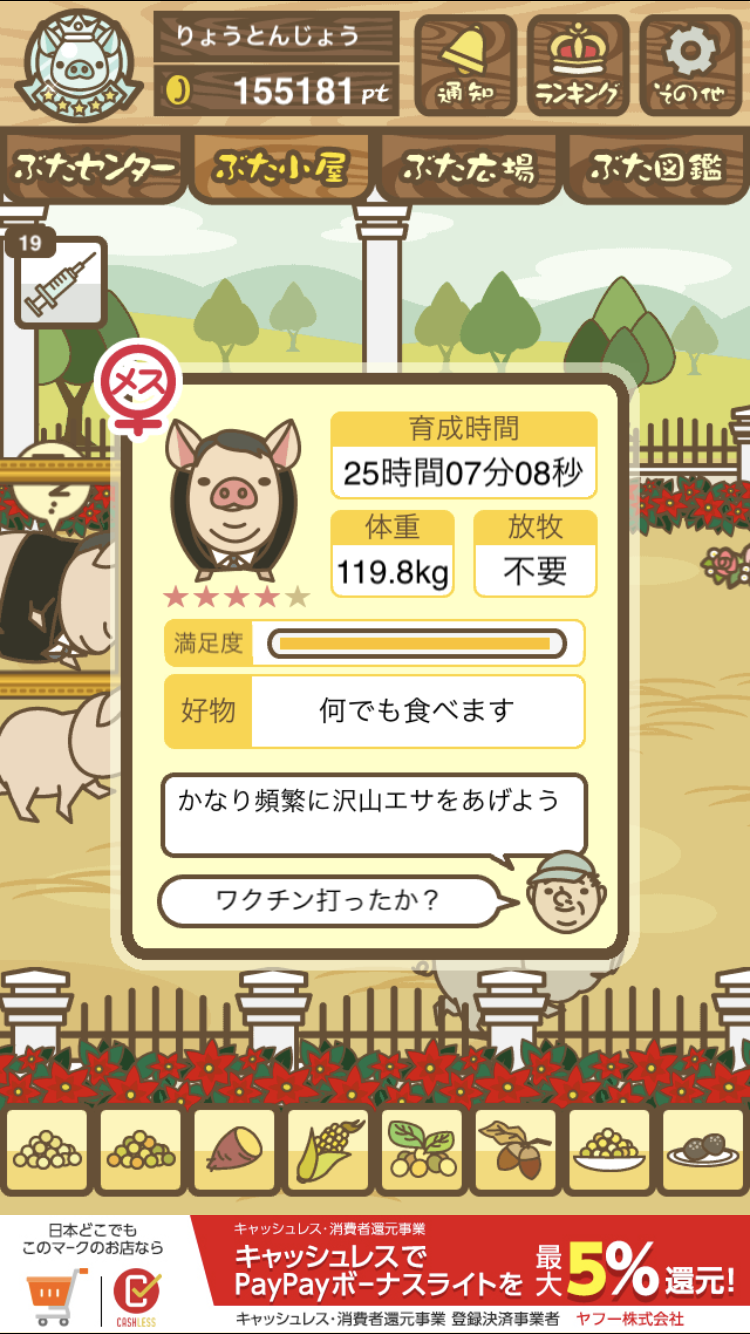Feed the sweet potato

[x=234, y=1151]
